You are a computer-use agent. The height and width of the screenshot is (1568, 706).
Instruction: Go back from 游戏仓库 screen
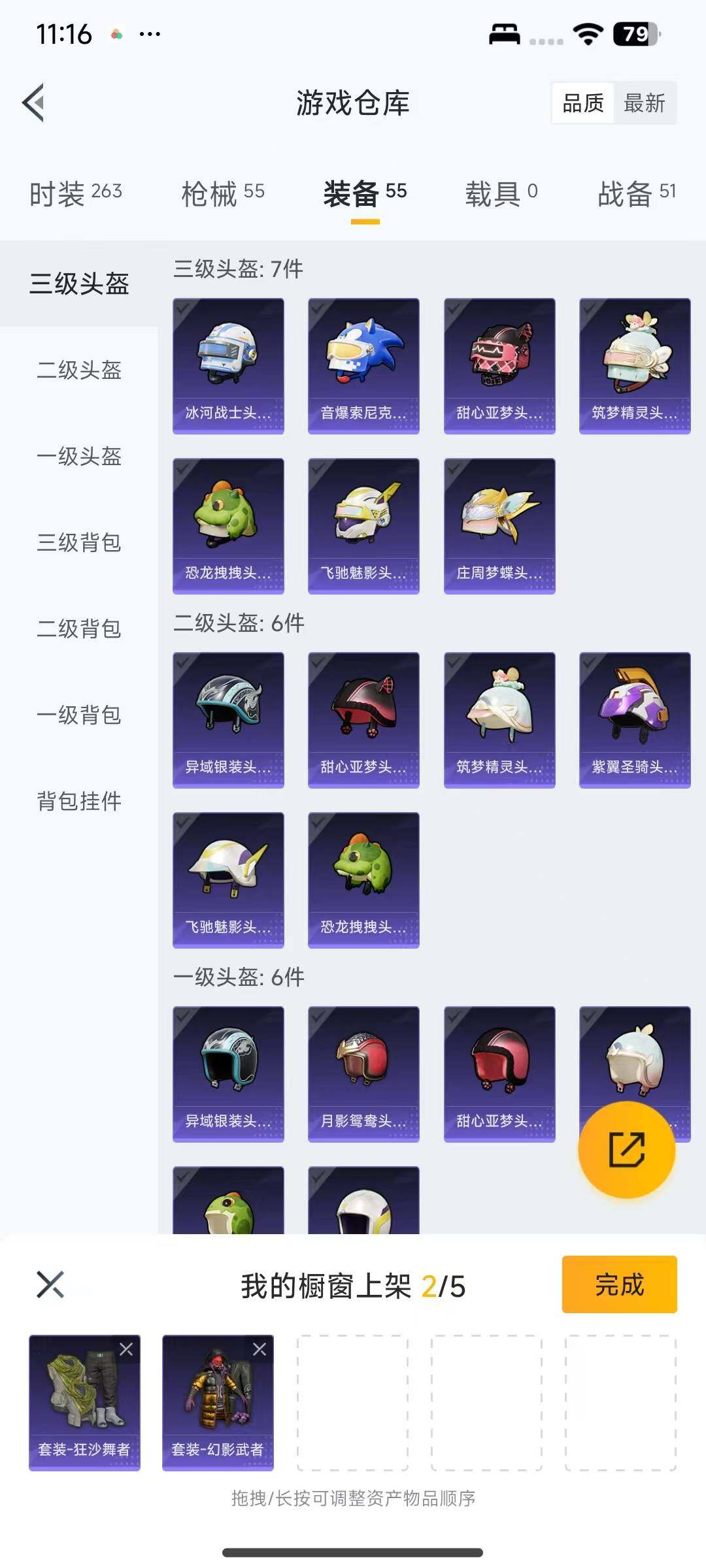click(34, 103)
